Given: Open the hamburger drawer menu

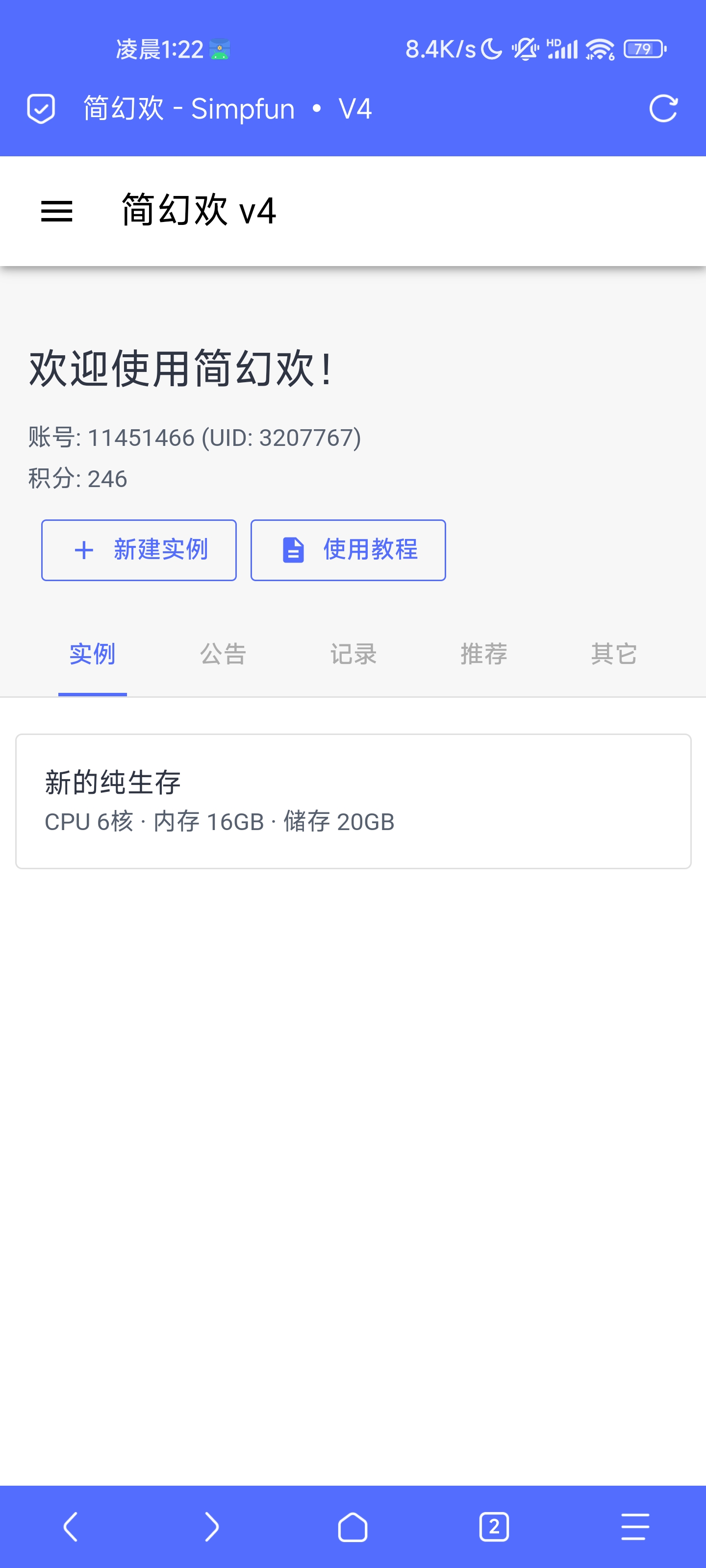Looking at the screenshot, I should pyautogui.click(x=57, y=211).
